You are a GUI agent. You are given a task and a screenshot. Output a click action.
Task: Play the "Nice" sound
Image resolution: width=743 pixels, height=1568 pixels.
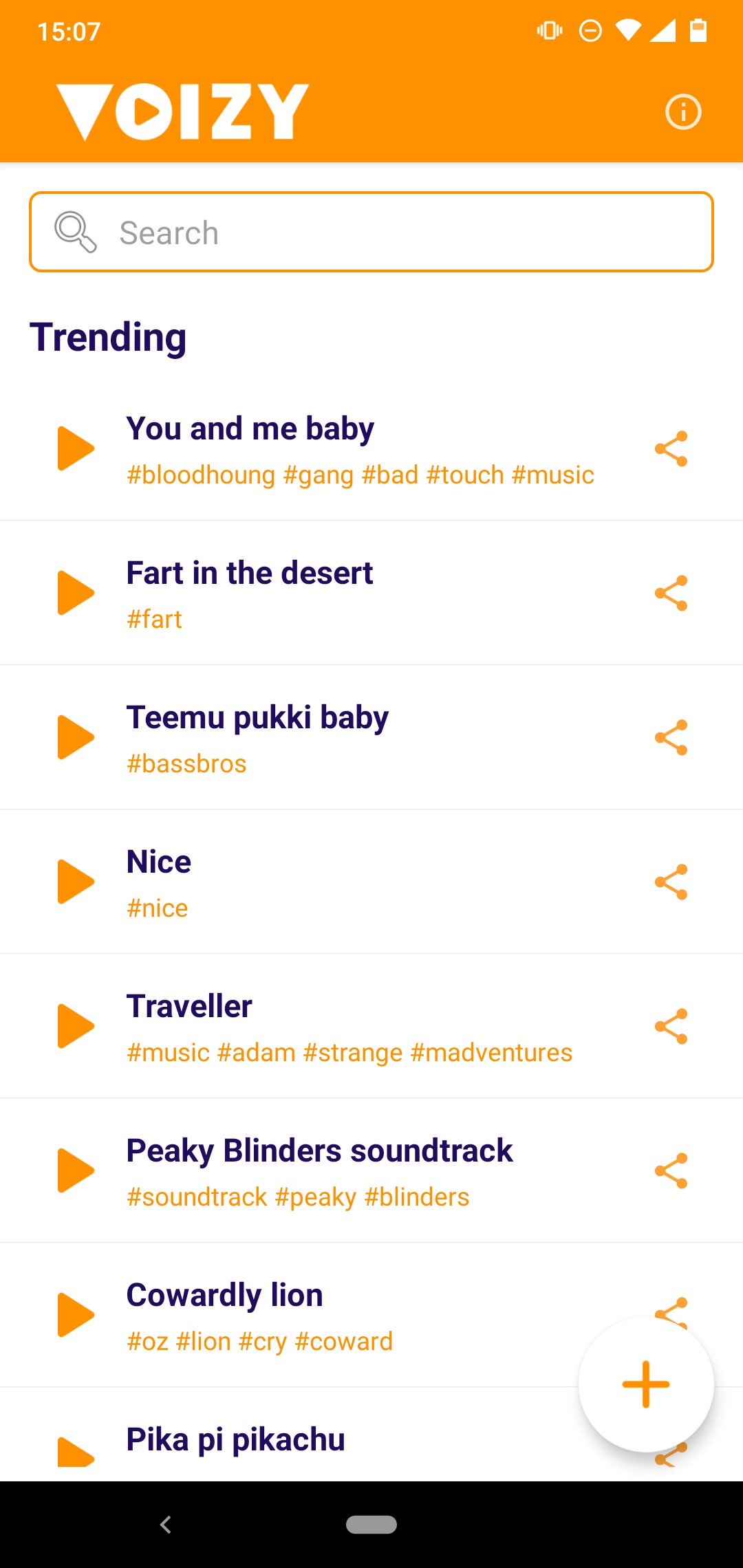pos(75,882)
